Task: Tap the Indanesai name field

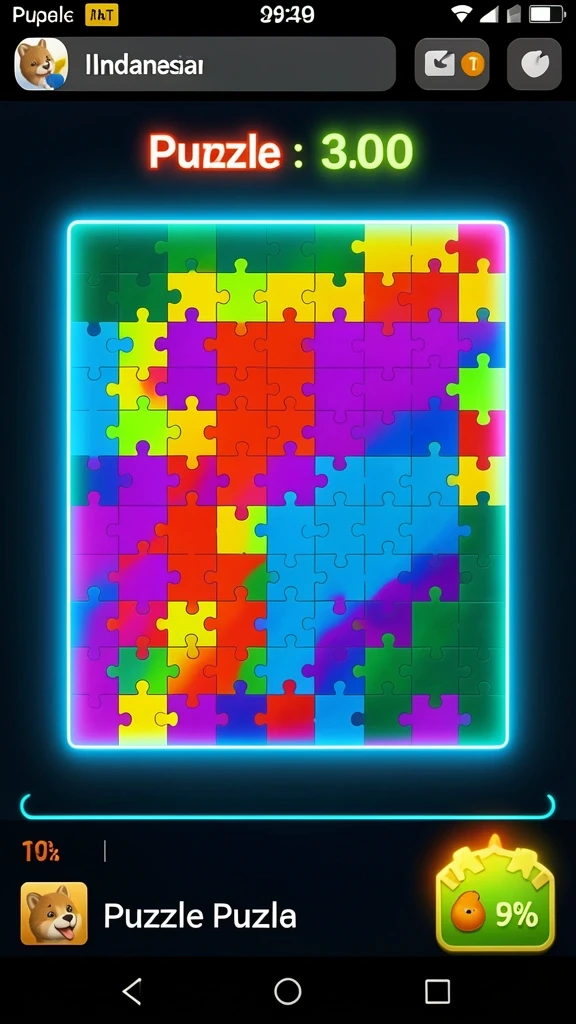Action: point(232,64)
